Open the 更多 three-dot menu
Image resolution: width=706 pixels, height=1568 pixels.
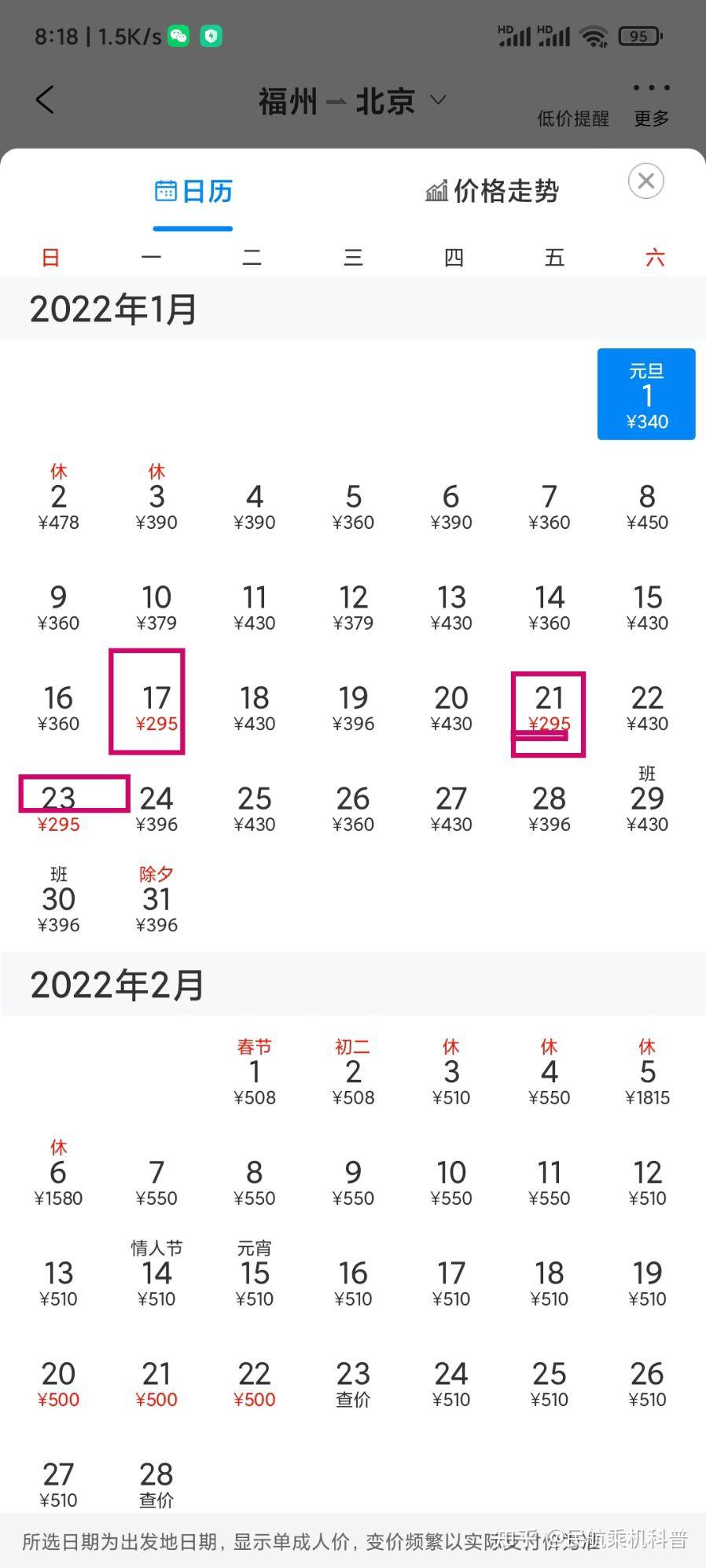coord(649,89)
